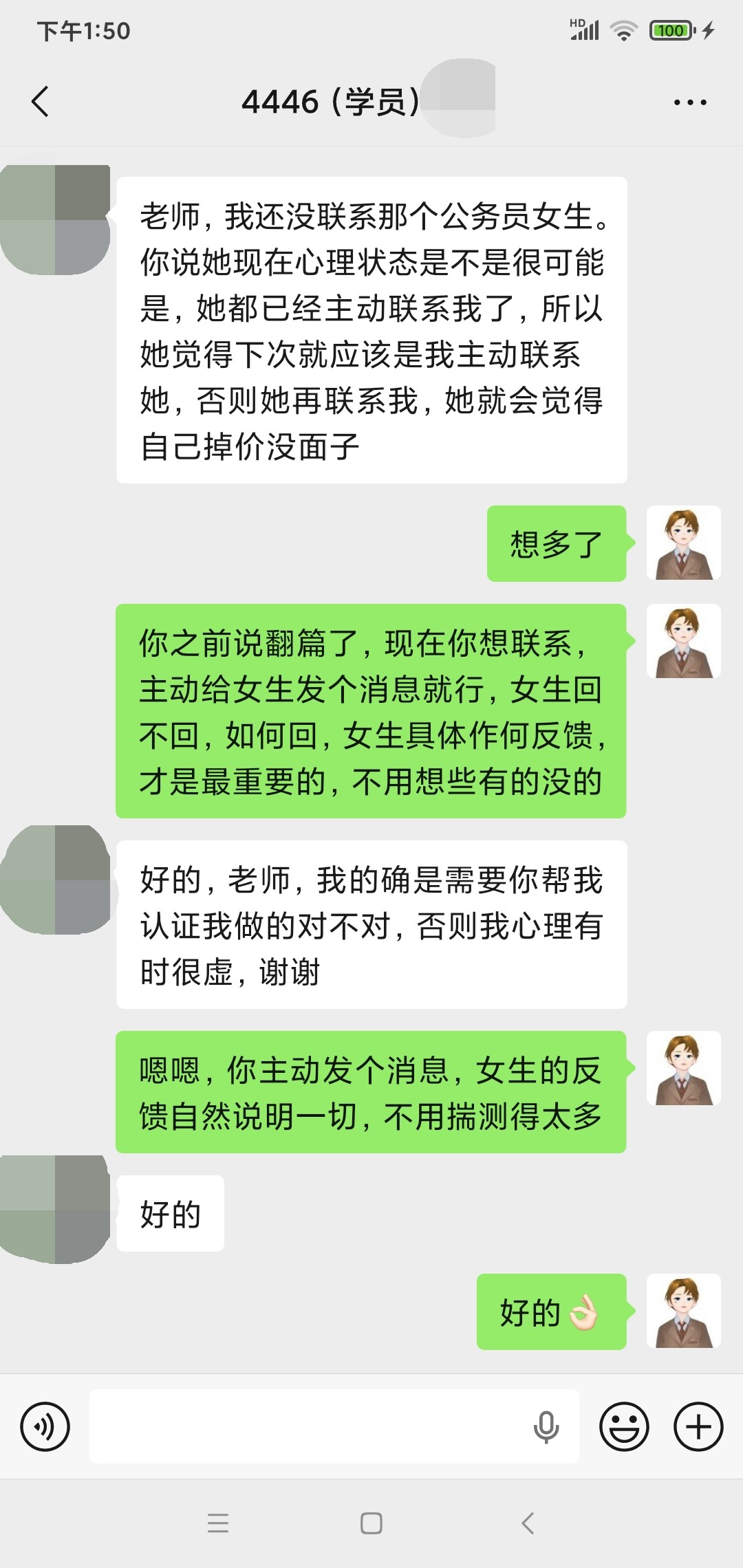Tap system home button
Screen dimensions: 743x1568
coord(371,1523)
